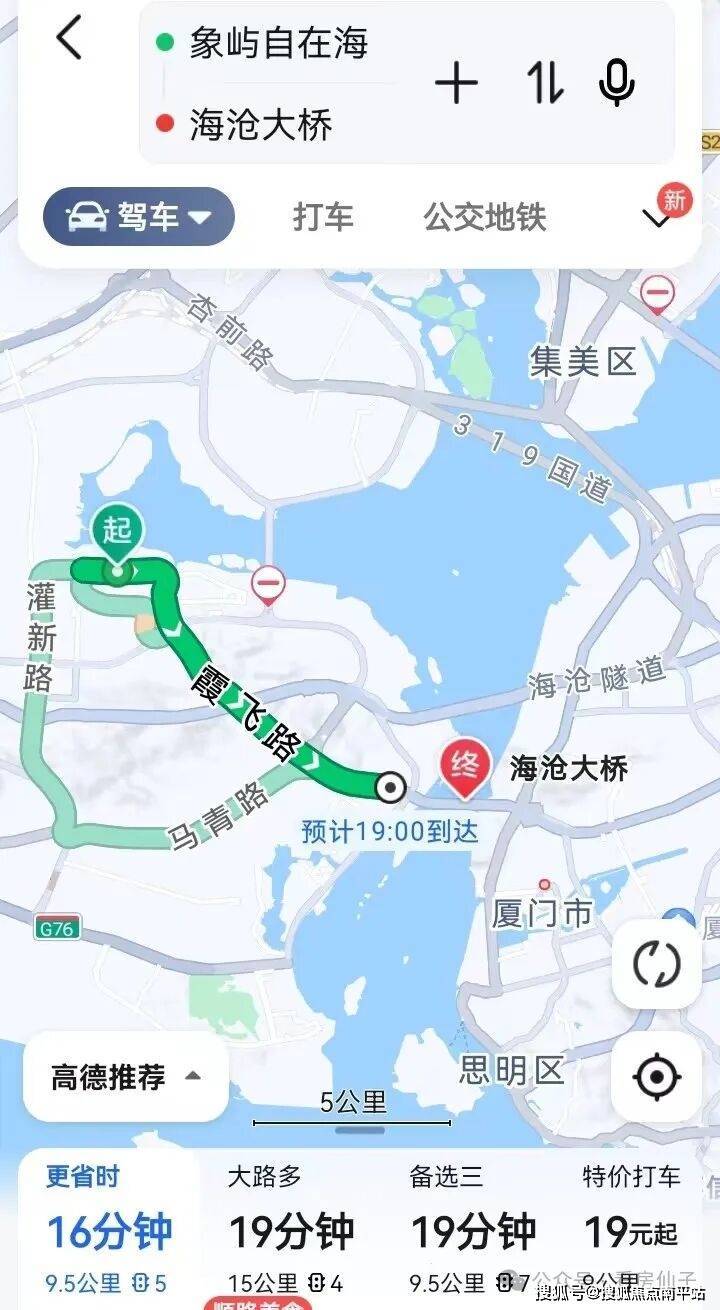Go back from route planning
This screenshot has height=1310, width=720.
[x=69, y=40]
